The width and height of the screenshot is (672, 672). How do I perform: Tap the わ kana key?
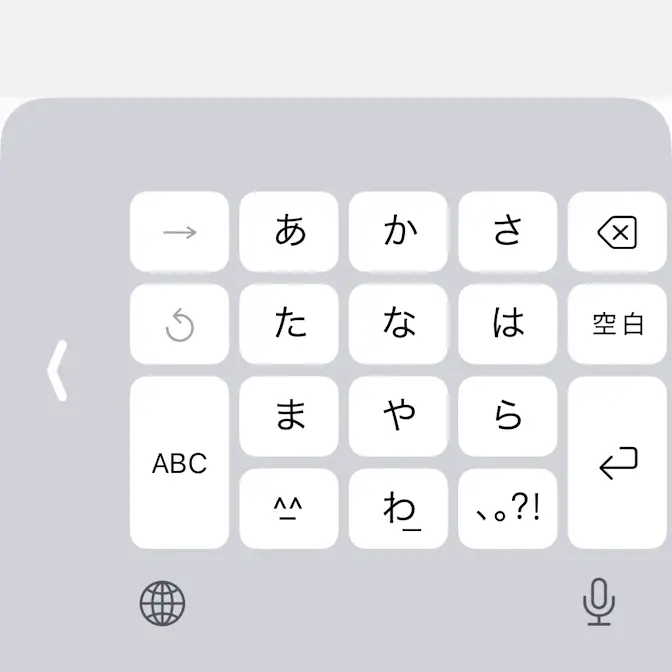(398, 508)
